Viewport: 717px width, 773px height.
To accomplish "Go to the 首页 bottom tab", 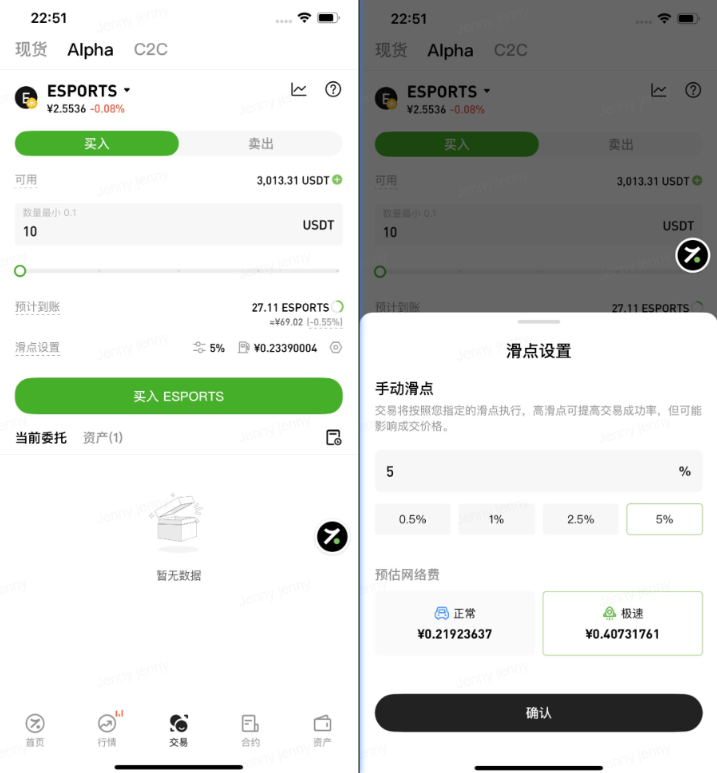I will click(x=35, y=730).
